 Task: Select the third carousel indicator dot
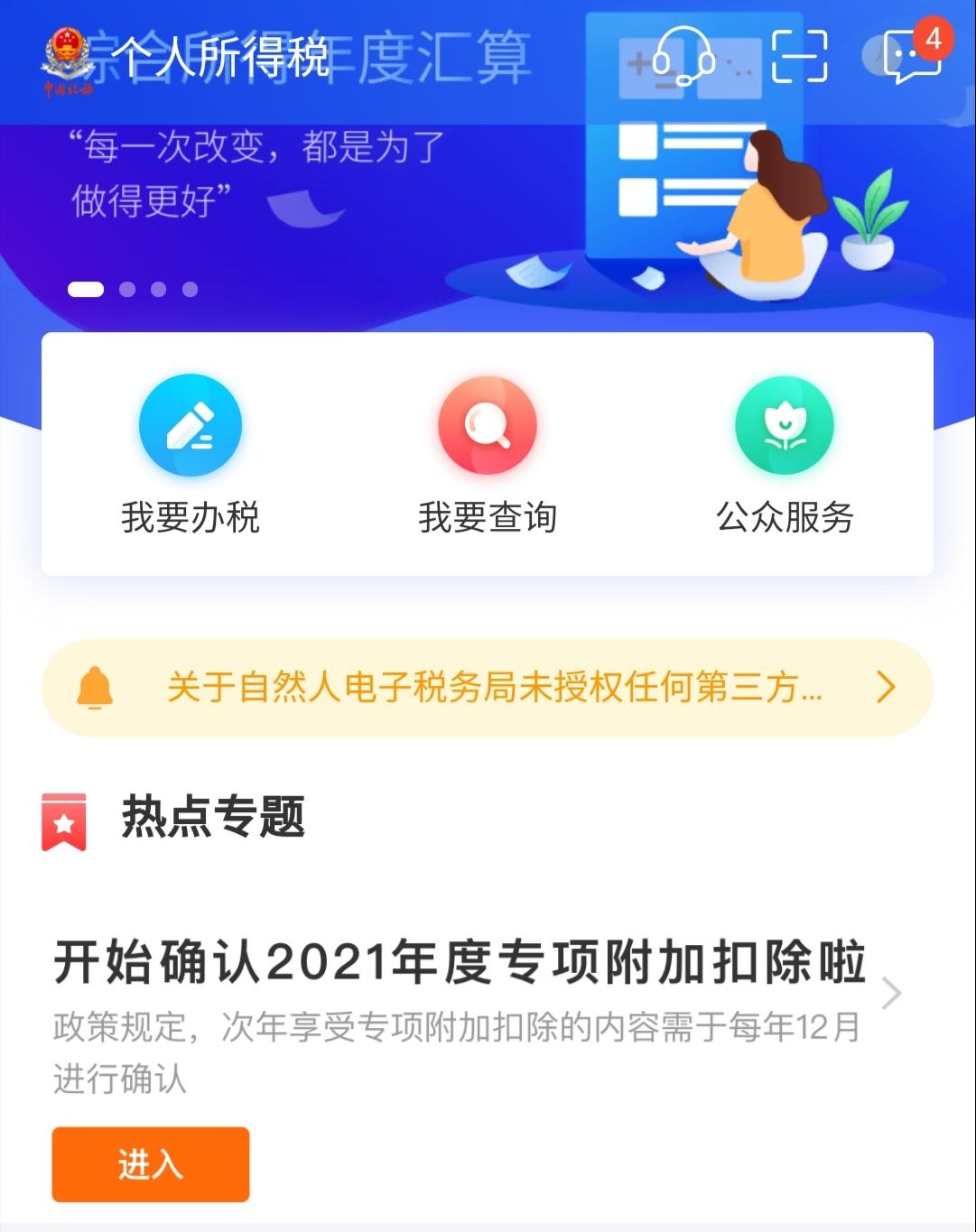(x=158, y=291)
